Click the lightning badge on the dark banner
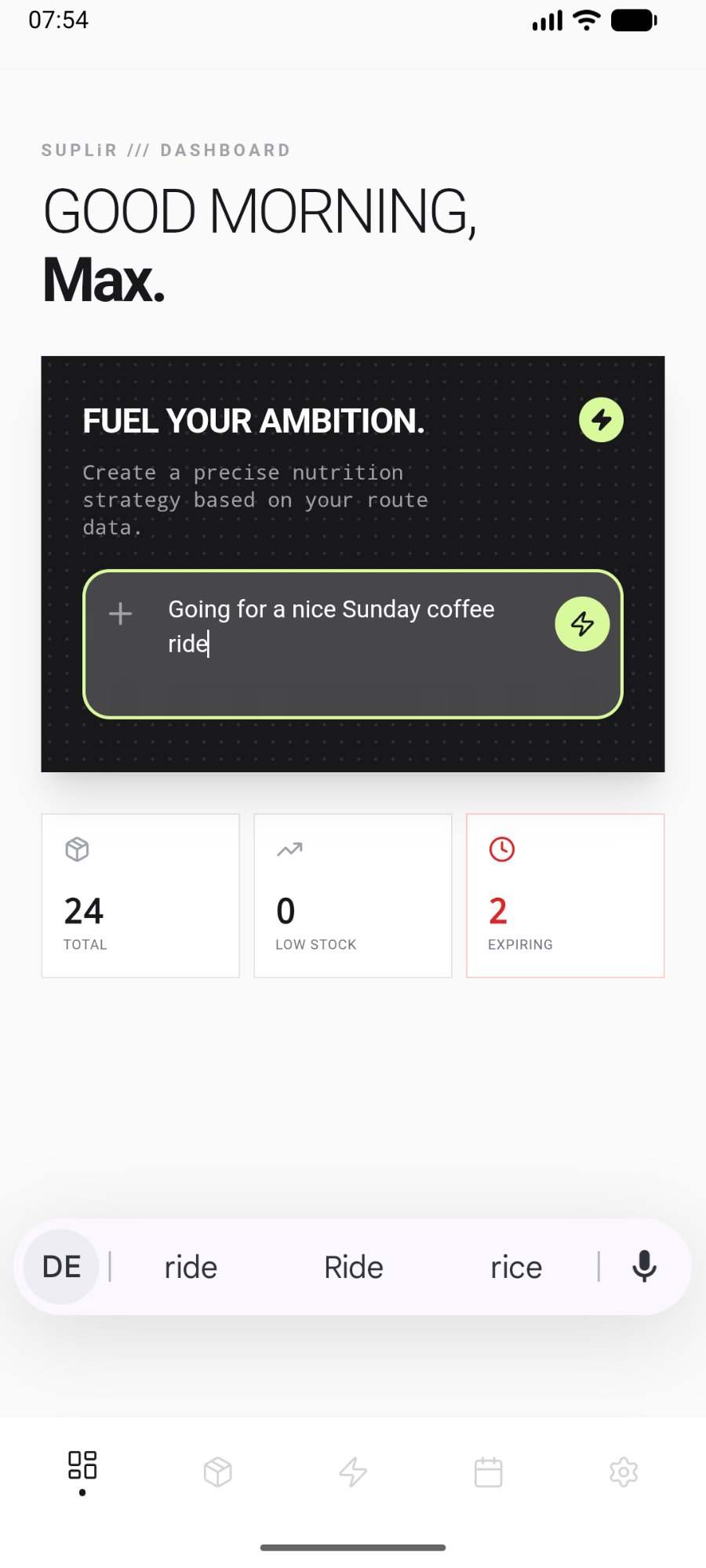This screenshot has height=1568, width=706. (601, 420)
